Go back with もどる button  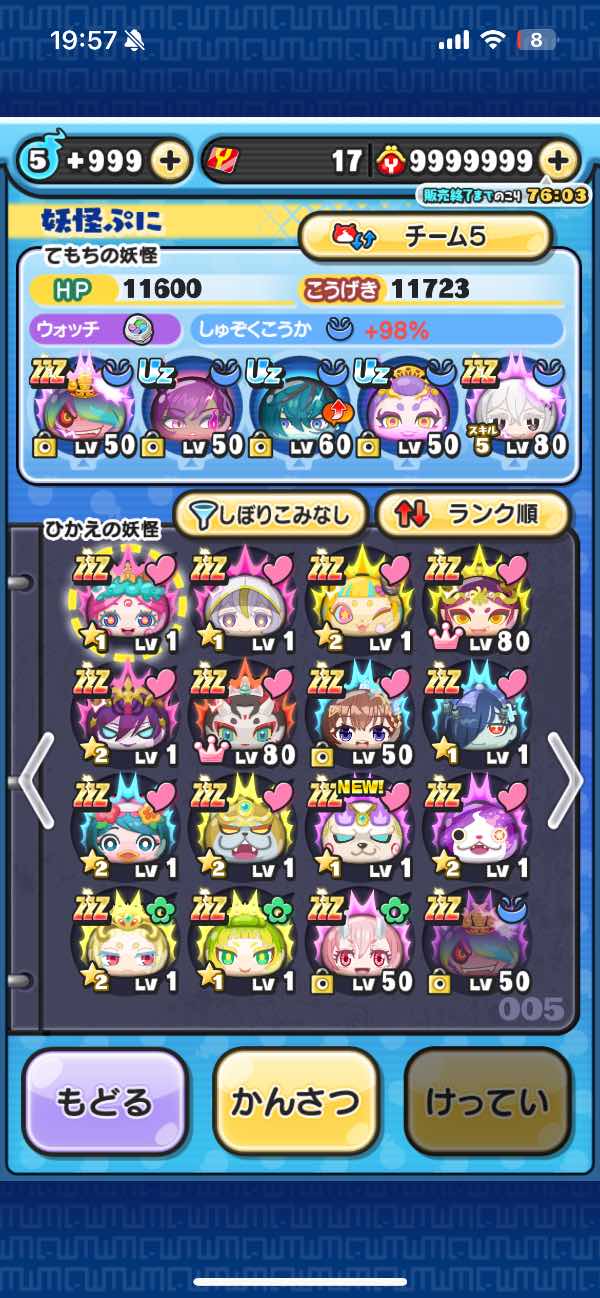(x=104, y=1101)
